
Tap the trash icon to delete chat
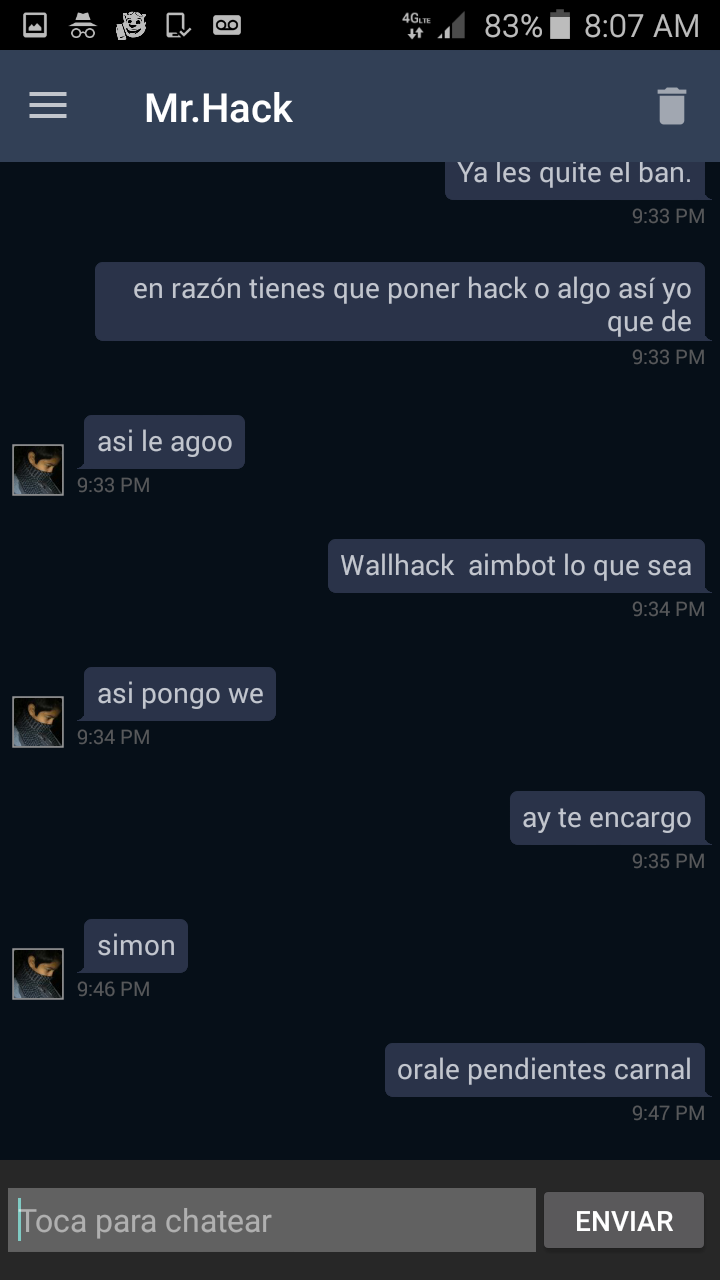click(x=672, y=106)
